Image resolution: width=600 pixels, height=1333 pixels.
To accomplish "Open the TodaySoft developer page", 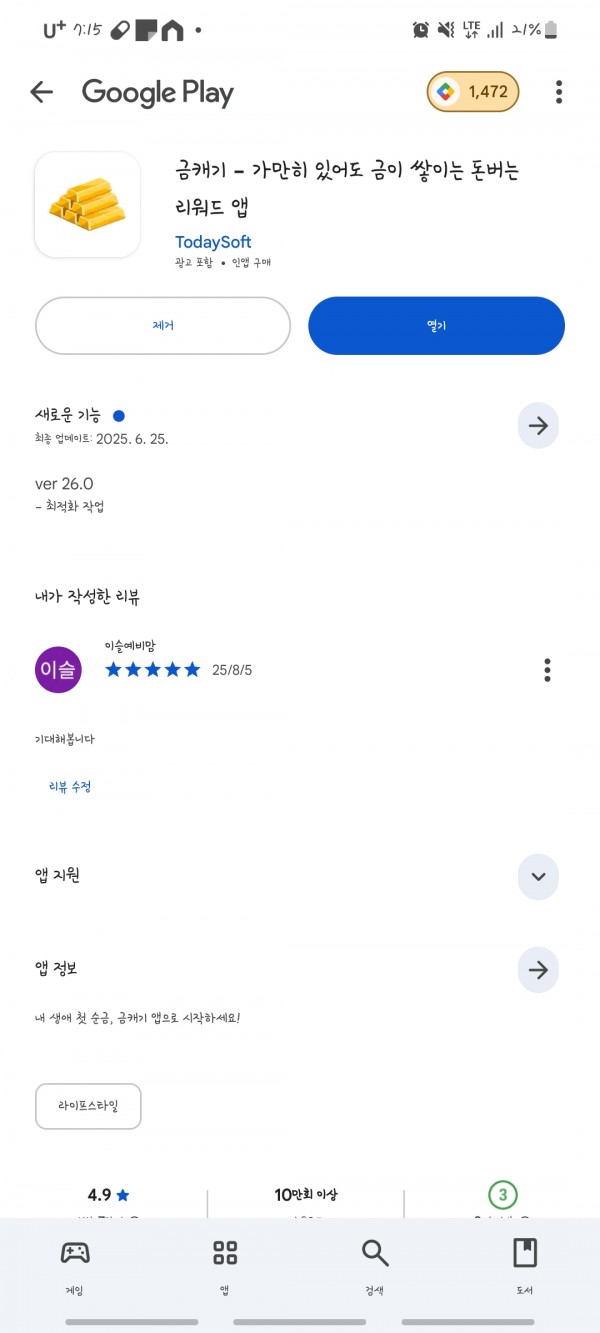I will pyautogui.click(x=213, y=242).
